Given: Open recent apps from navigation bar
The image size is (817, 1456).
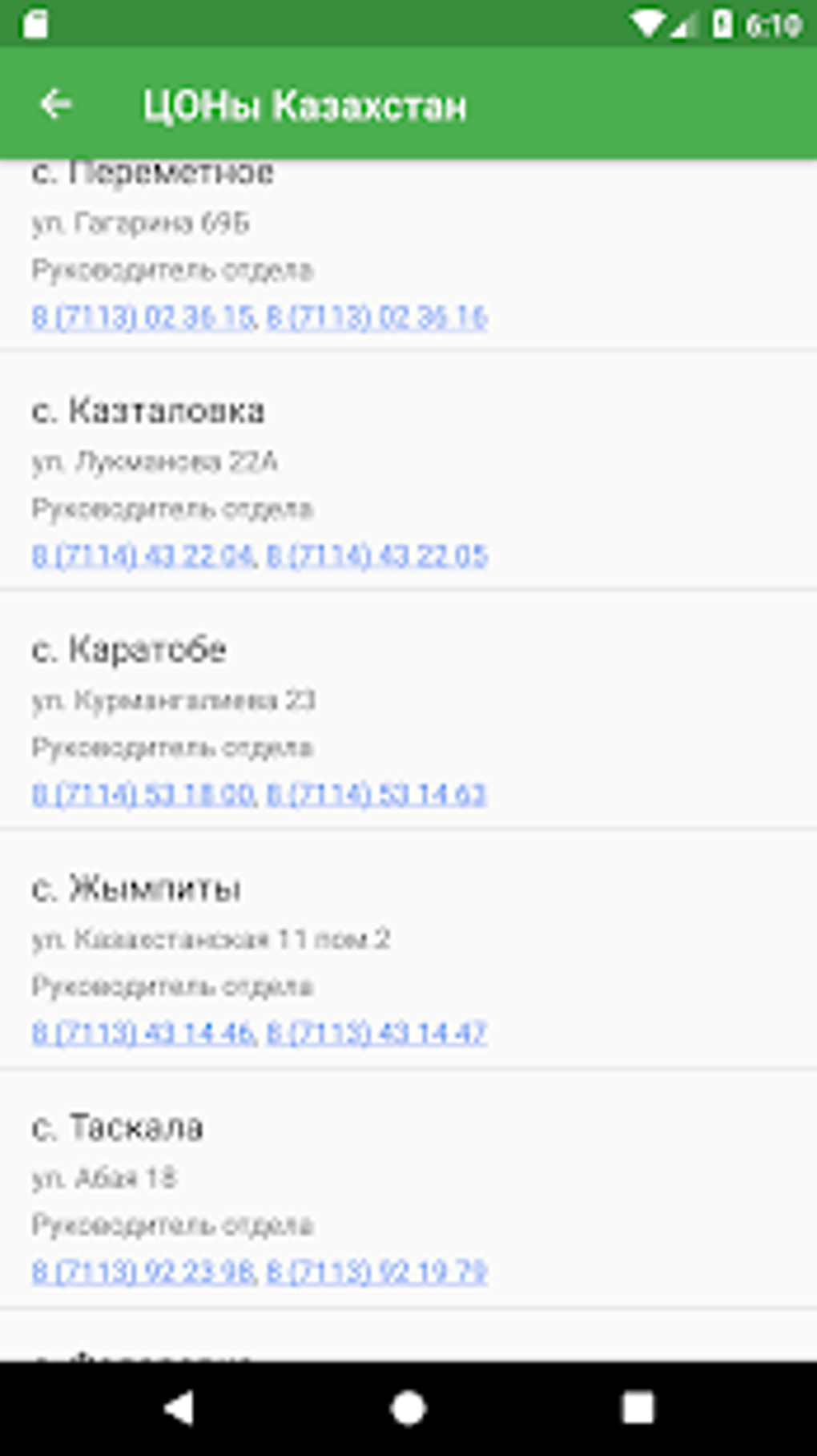Looking at the screenshot, I should (x=638, y=1408).
